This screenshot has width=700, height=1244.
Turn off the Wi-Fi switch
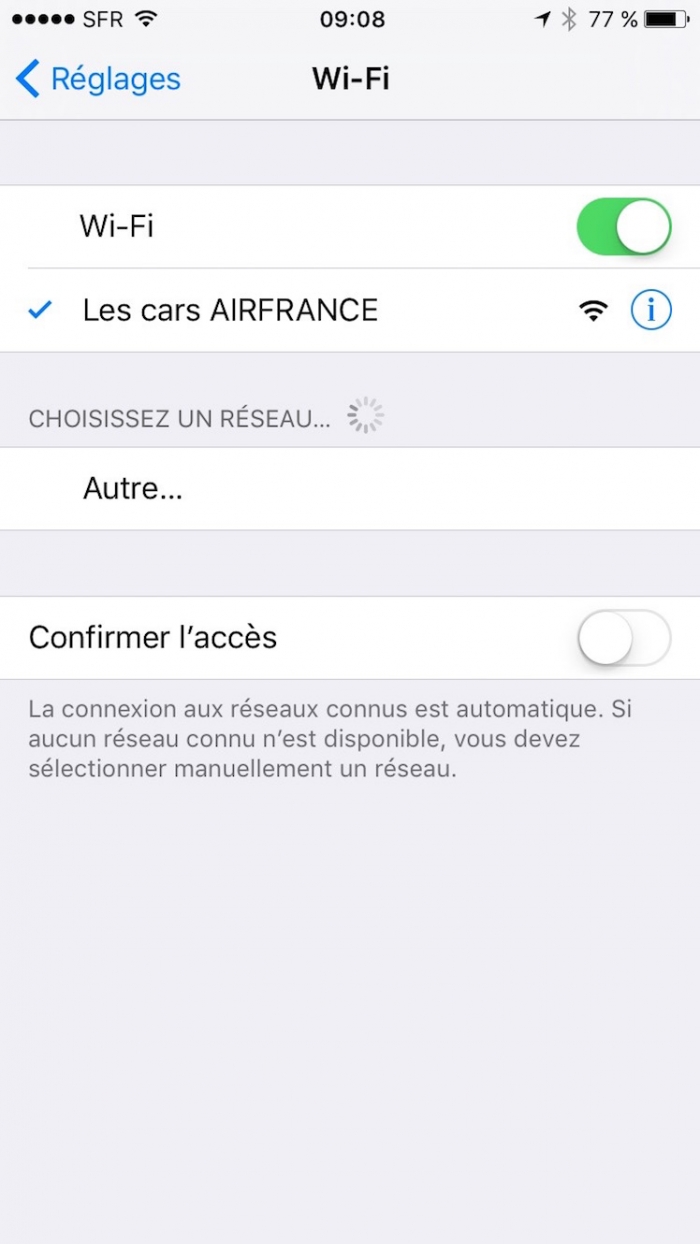tap(623, 227)
